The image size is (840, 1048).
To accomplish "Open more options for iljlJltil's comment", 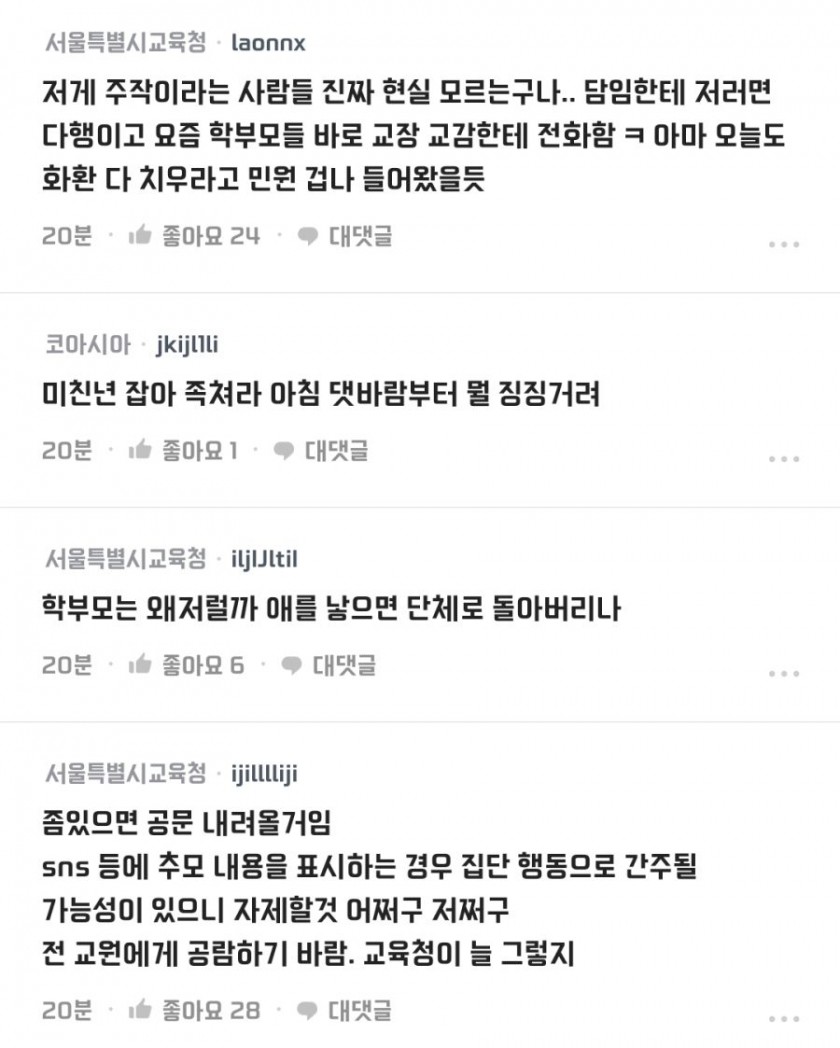I will pos(784,673).
